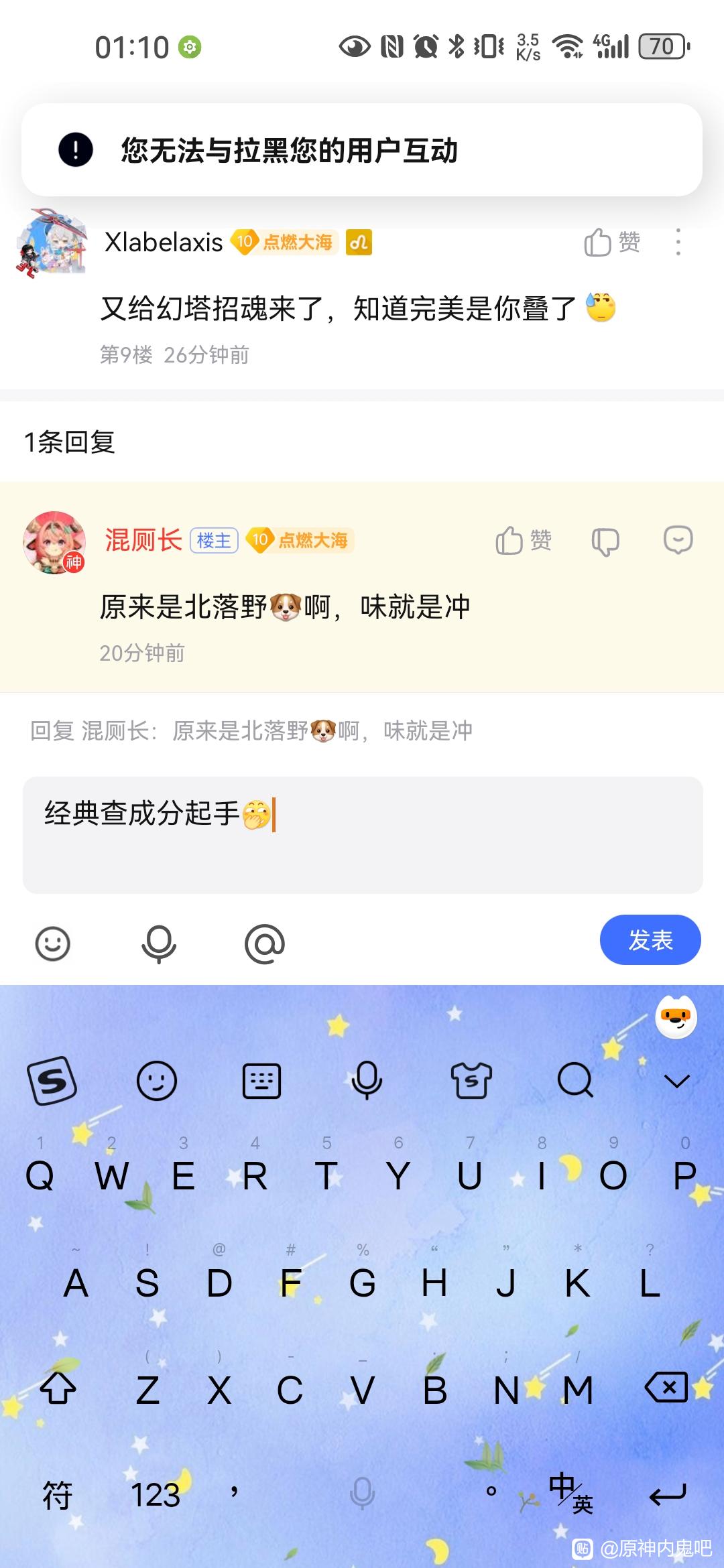Switch keyboard to 123 number layout
Image resolution: width=724 pixels, height=1568 pixels.
(x=156, y=1494)
